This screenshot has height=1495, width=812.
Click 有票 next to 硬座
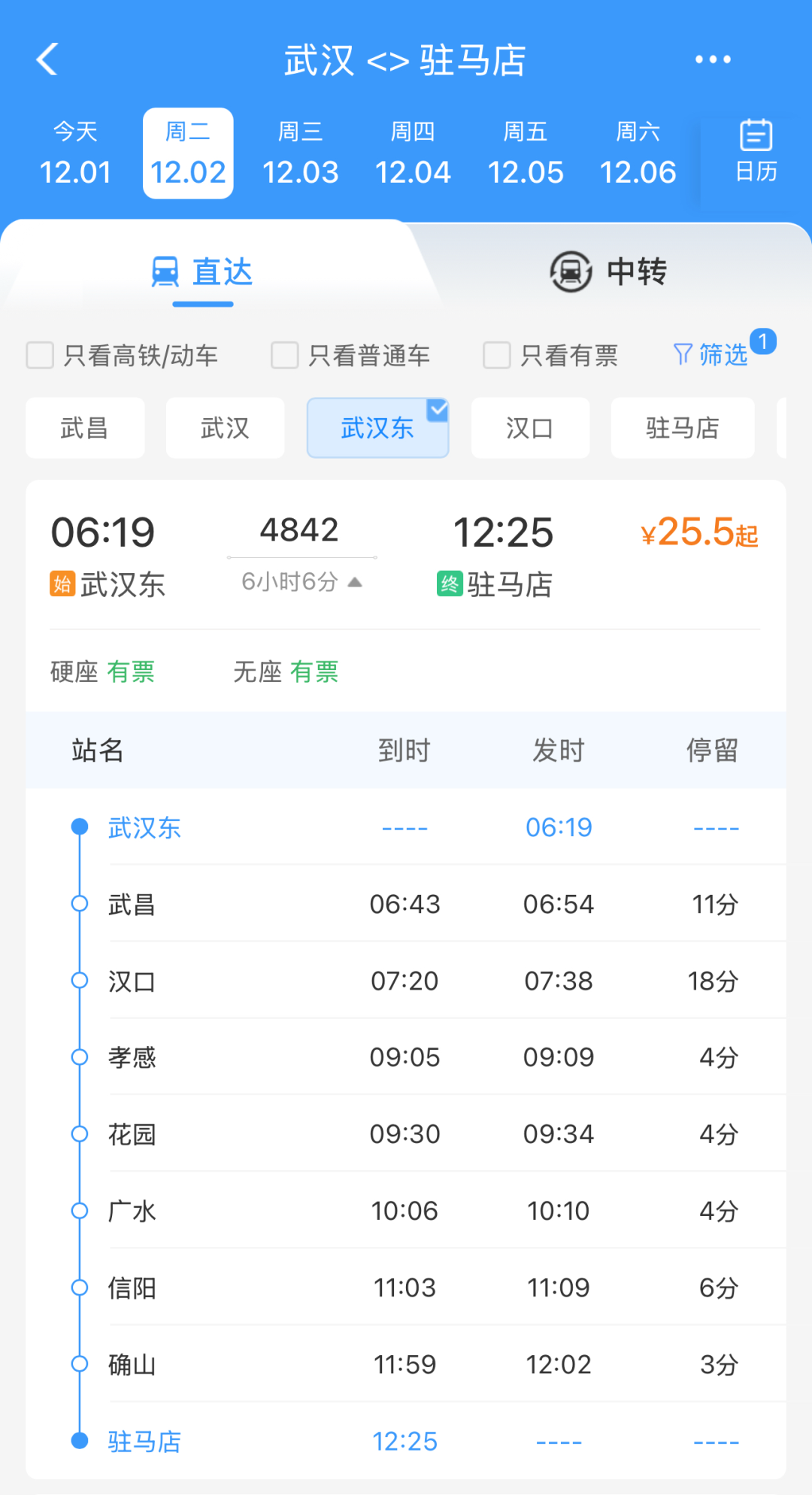point(132,672)
